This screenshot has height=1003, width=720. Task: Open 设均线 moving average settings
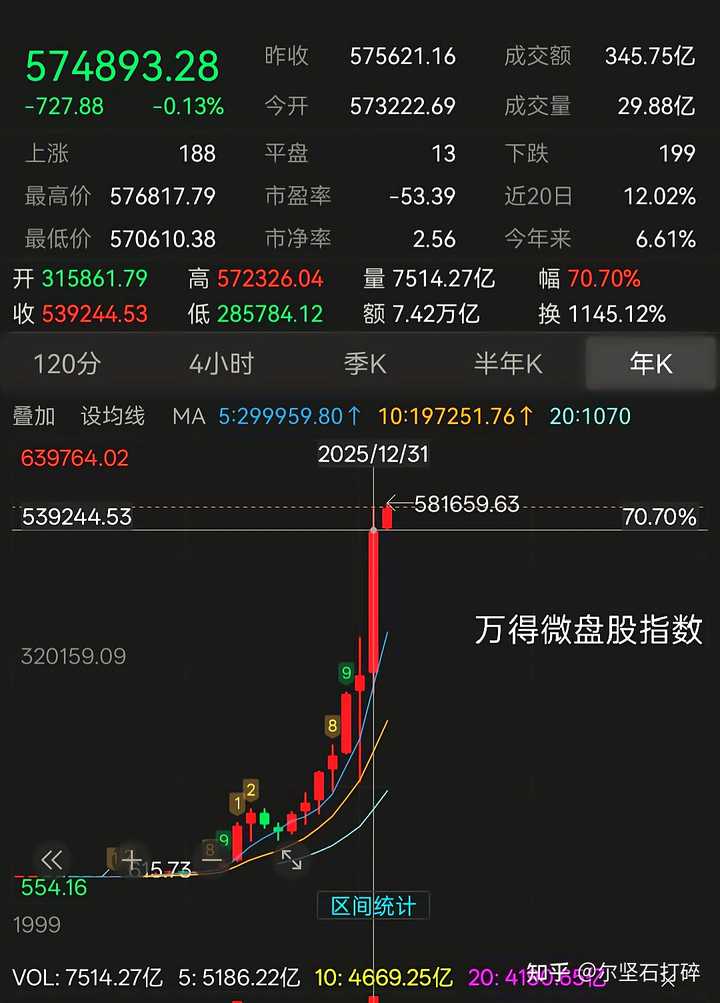click(x=113, y=416)
